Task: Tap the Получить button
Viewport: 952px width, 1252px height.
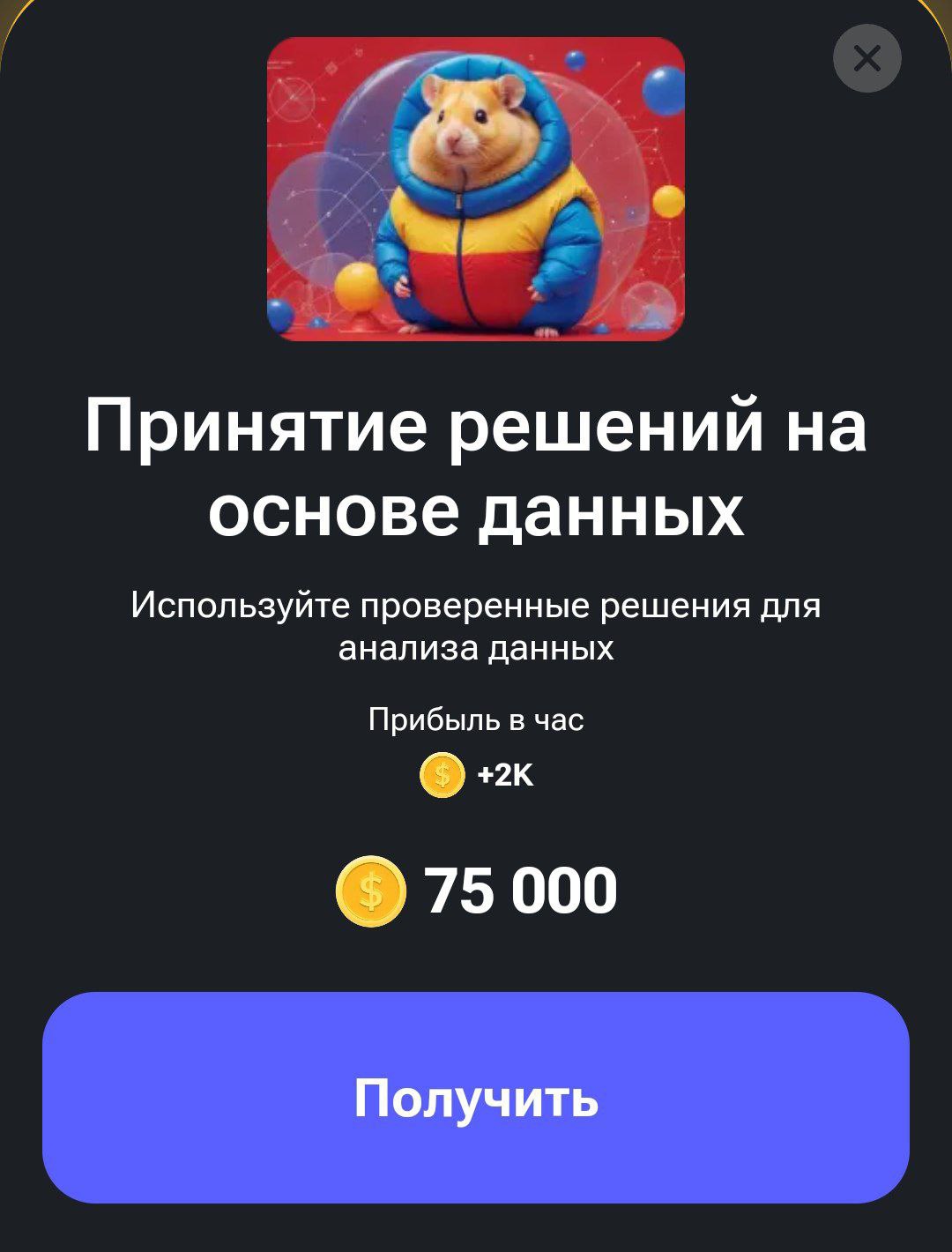Action: tap(476, 1097)
